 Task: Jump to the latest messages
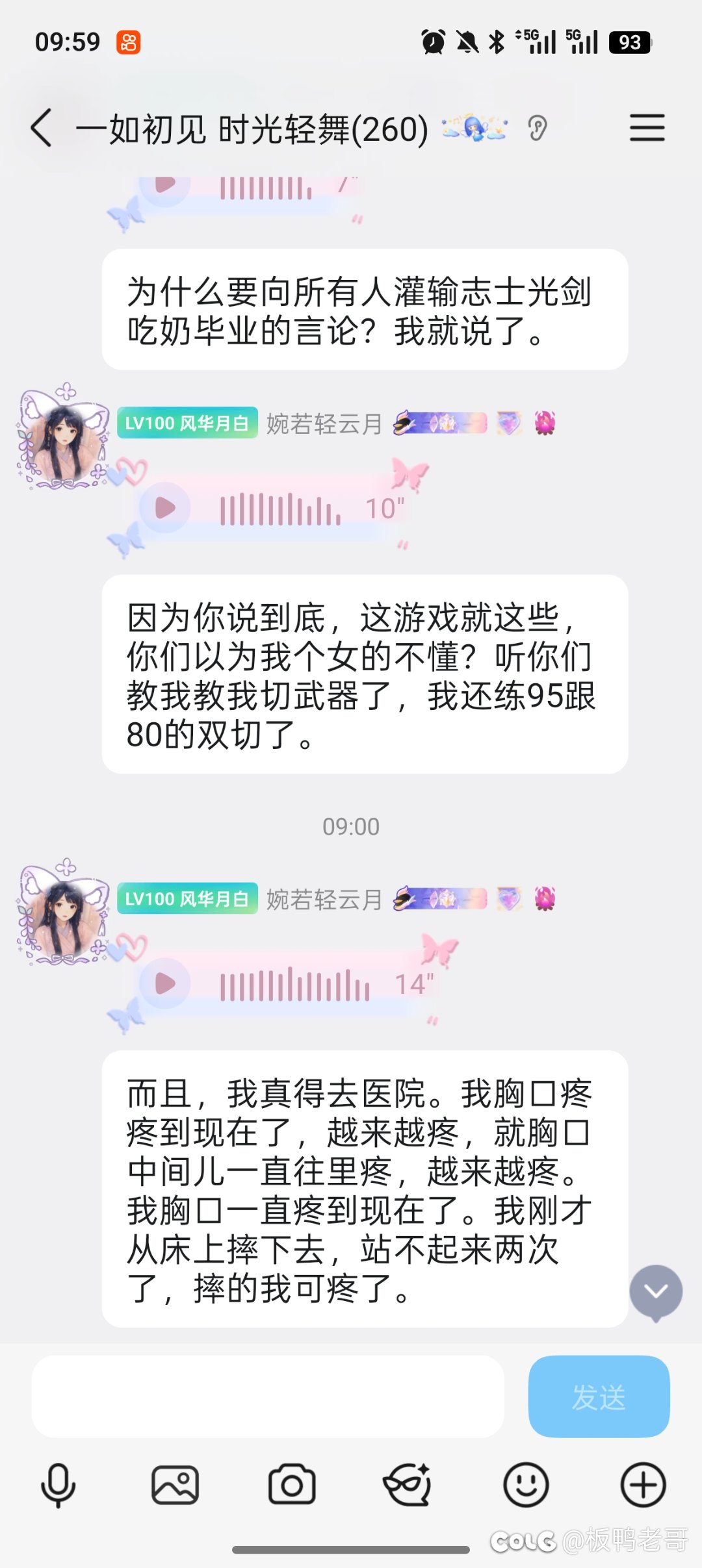click(655, 1291)
